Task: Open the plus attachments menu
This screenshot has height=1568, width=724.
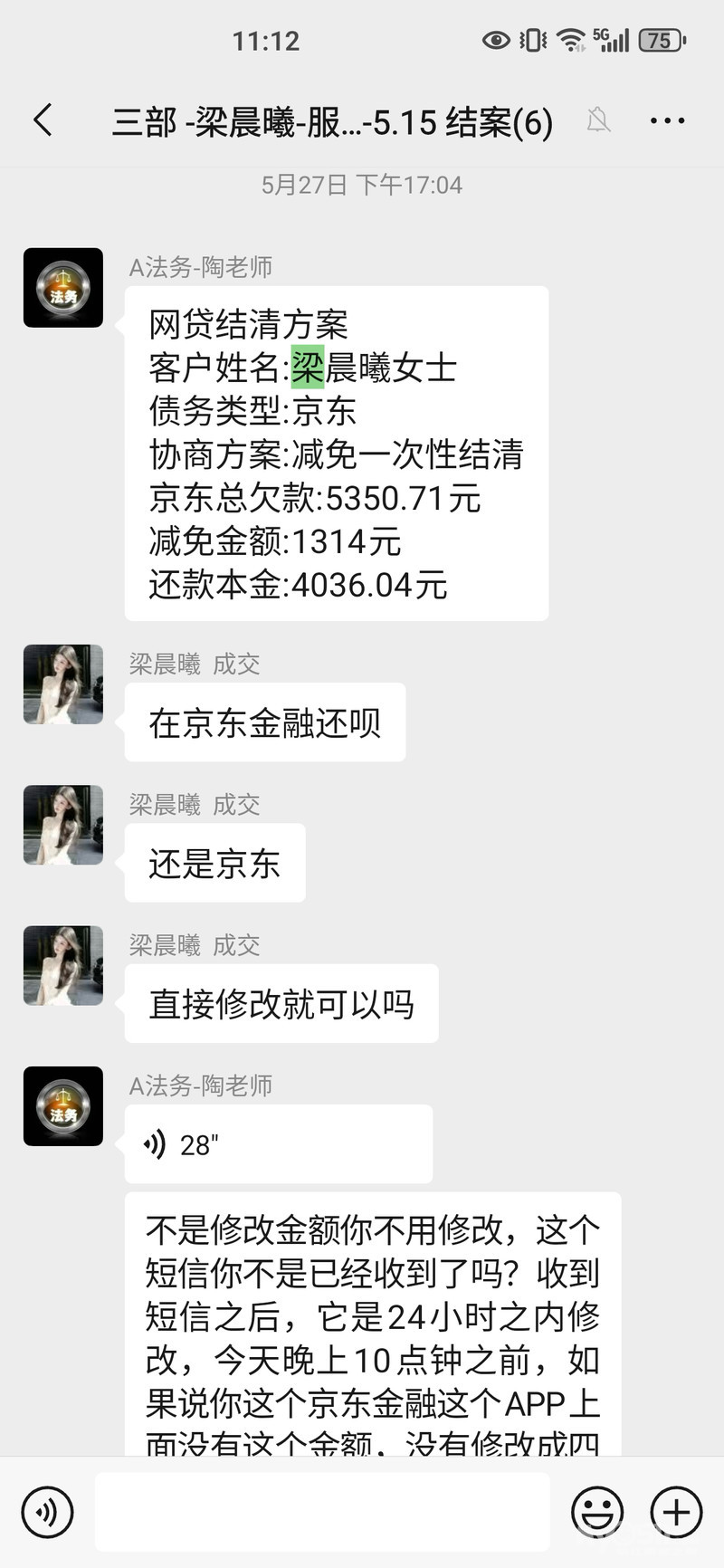Action: coord(676,1512)
